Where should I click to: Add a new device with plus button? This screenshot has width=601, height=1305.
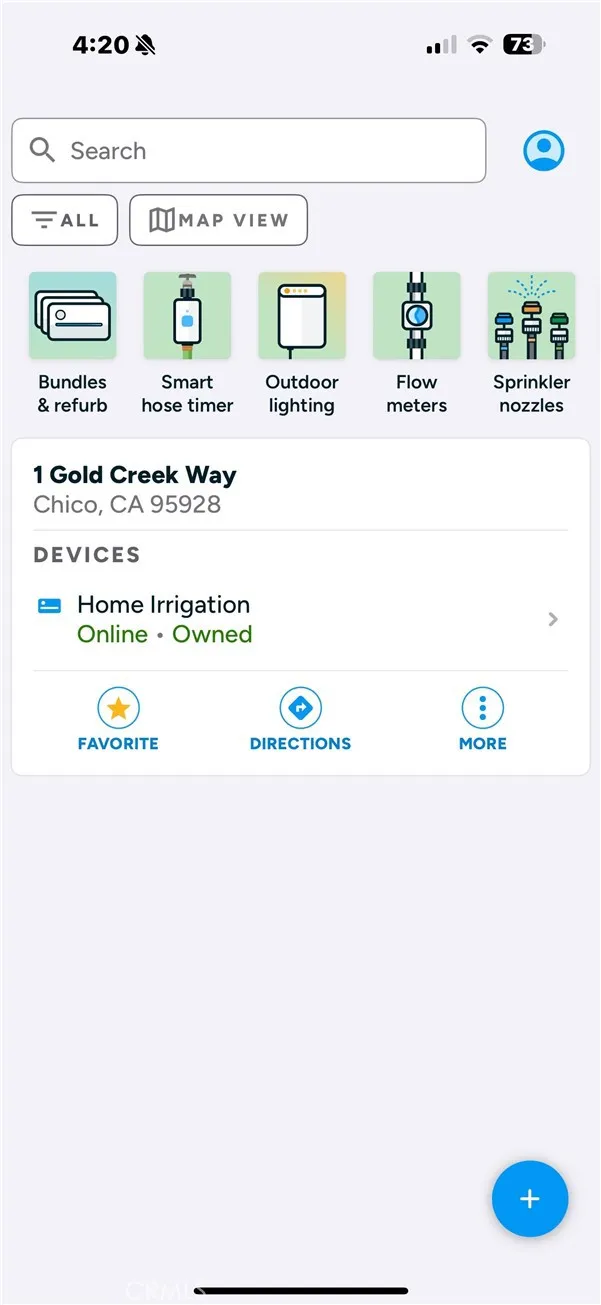tap(529, 1199)
